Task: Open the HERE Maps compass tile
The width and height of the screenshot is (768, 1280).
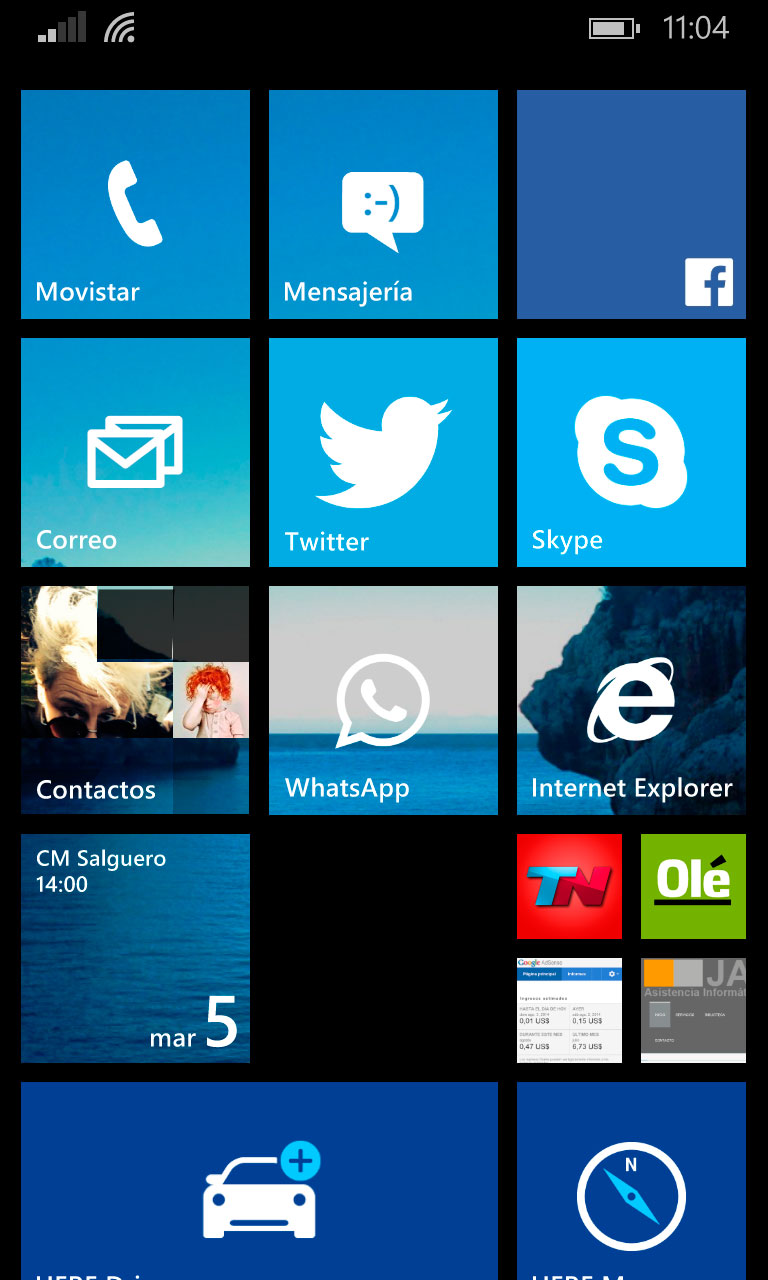Action: [x=631, y=1180]
